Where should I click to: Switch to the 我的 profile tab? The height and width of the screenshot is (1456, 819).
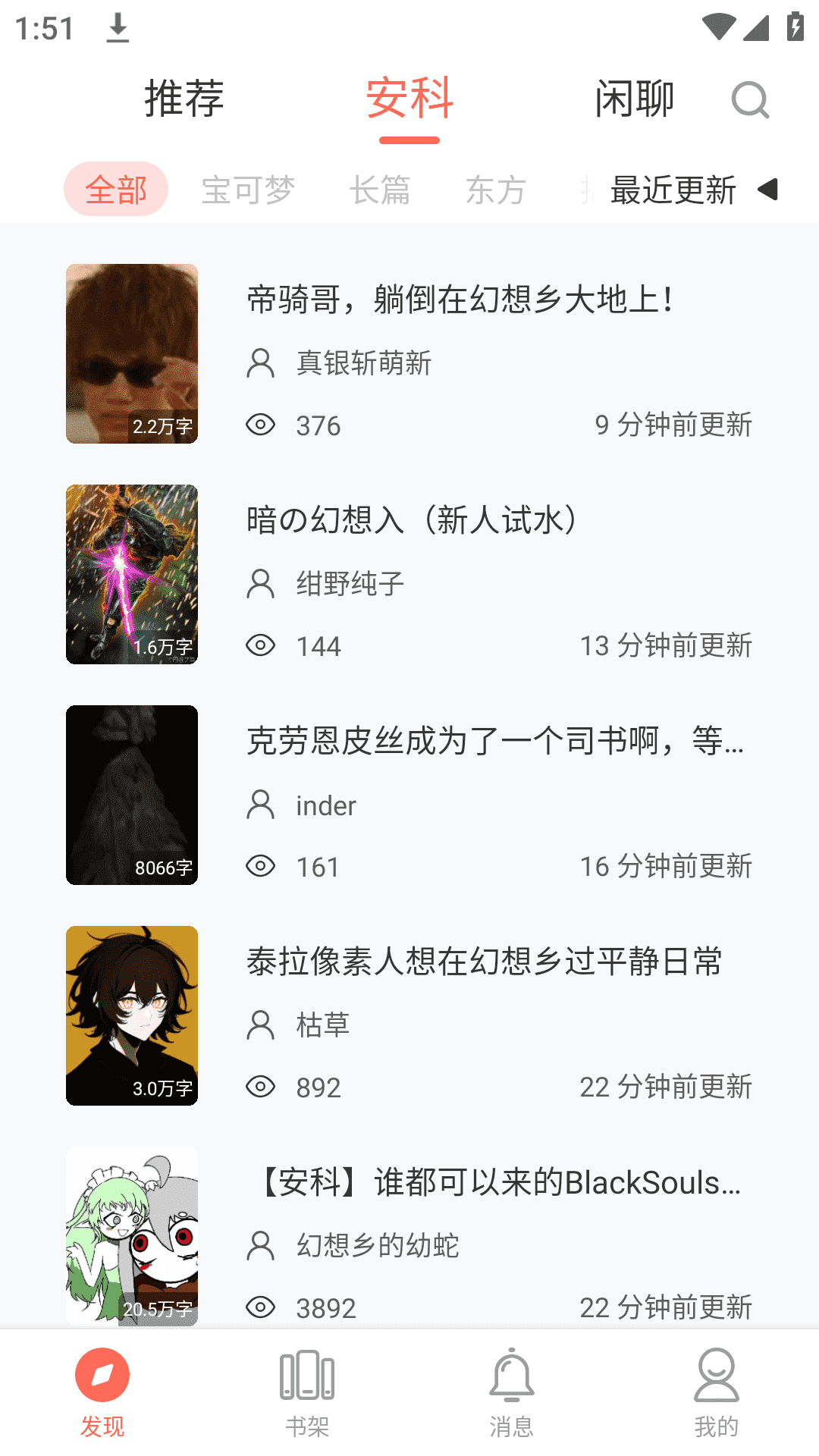pyautogui.click(x=716, y=1392)
